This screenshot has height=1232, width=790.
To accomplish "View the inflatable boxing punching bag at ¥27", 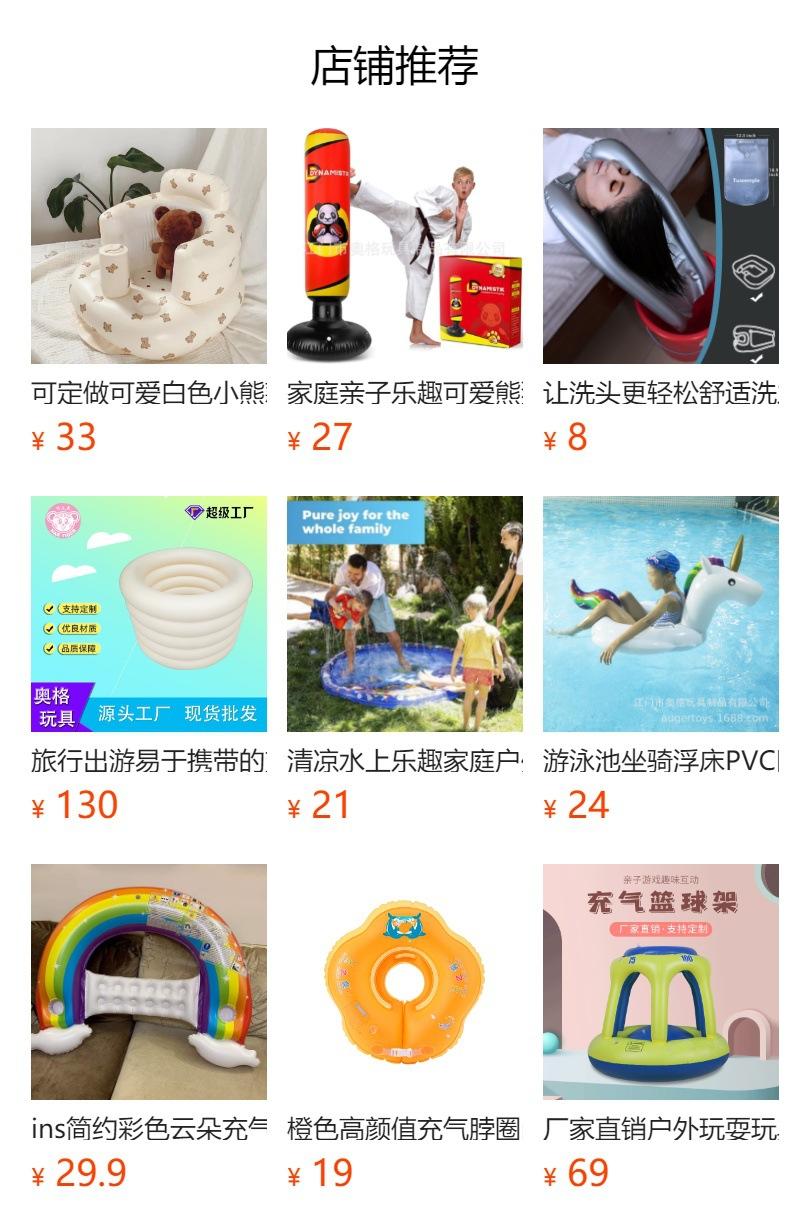I will click(405, 246).
